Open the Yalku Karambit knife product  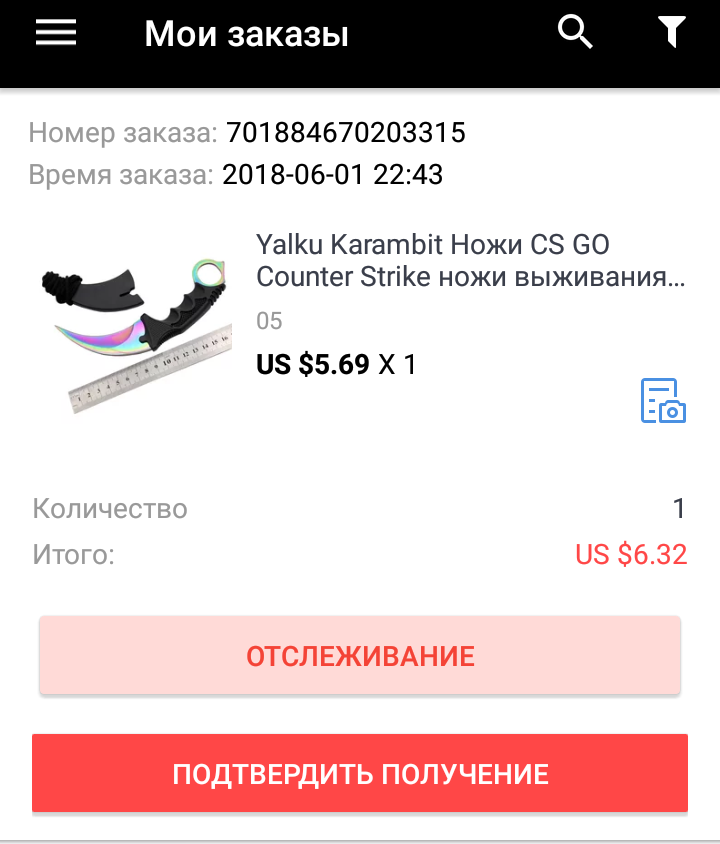pos(470,260)
